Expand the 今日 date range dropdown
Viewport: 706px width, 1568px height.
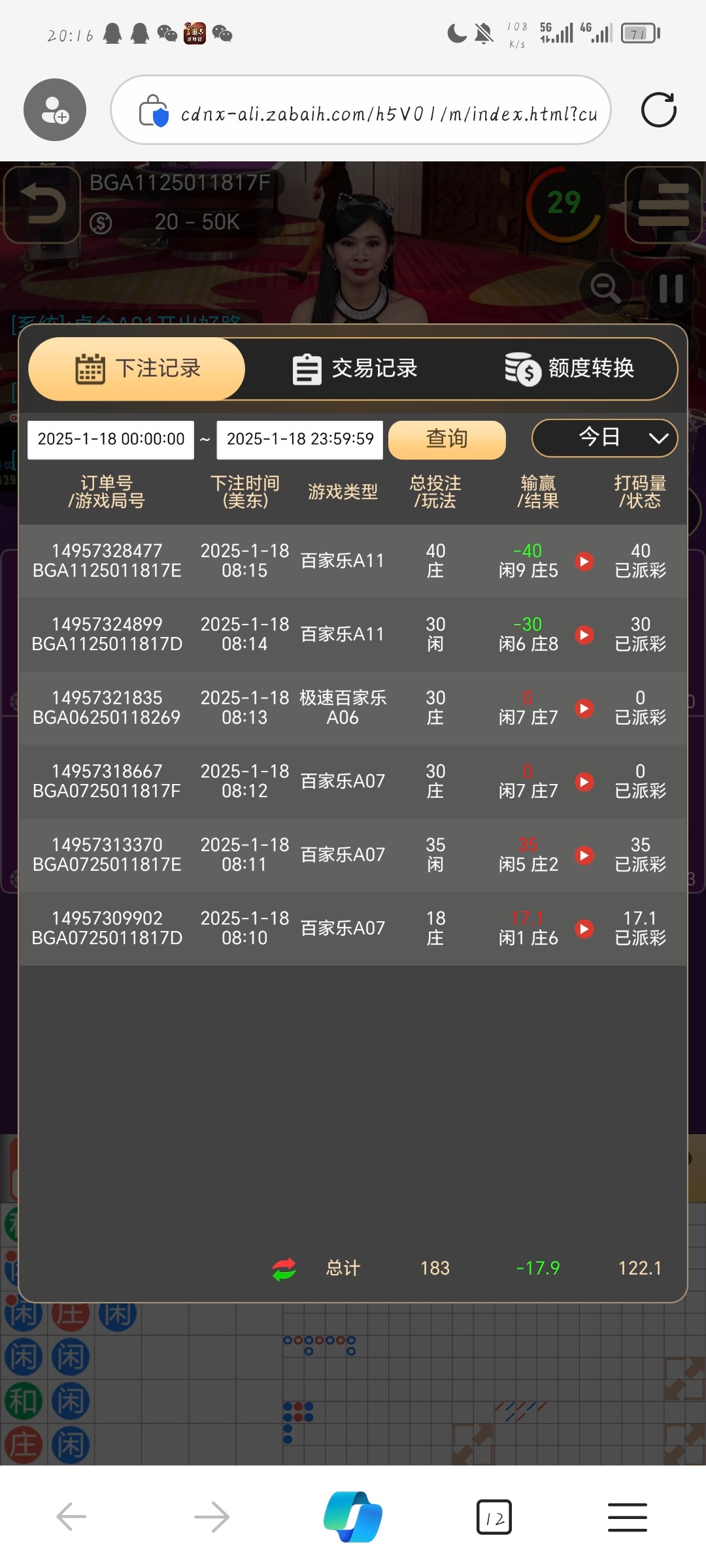tap(604, 438)
